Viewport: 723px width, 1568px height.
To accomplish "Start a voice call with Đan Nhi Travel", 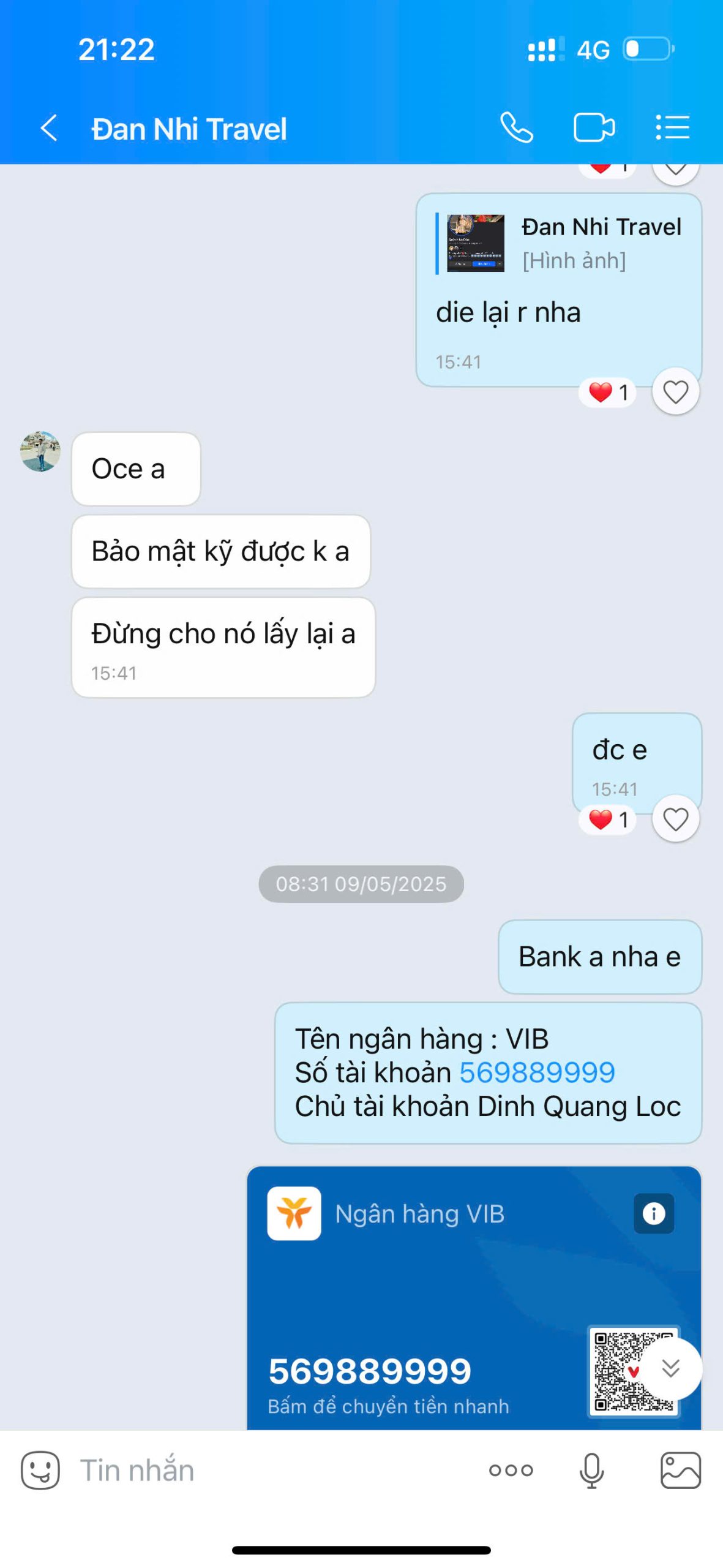I will tap(516, 128).
